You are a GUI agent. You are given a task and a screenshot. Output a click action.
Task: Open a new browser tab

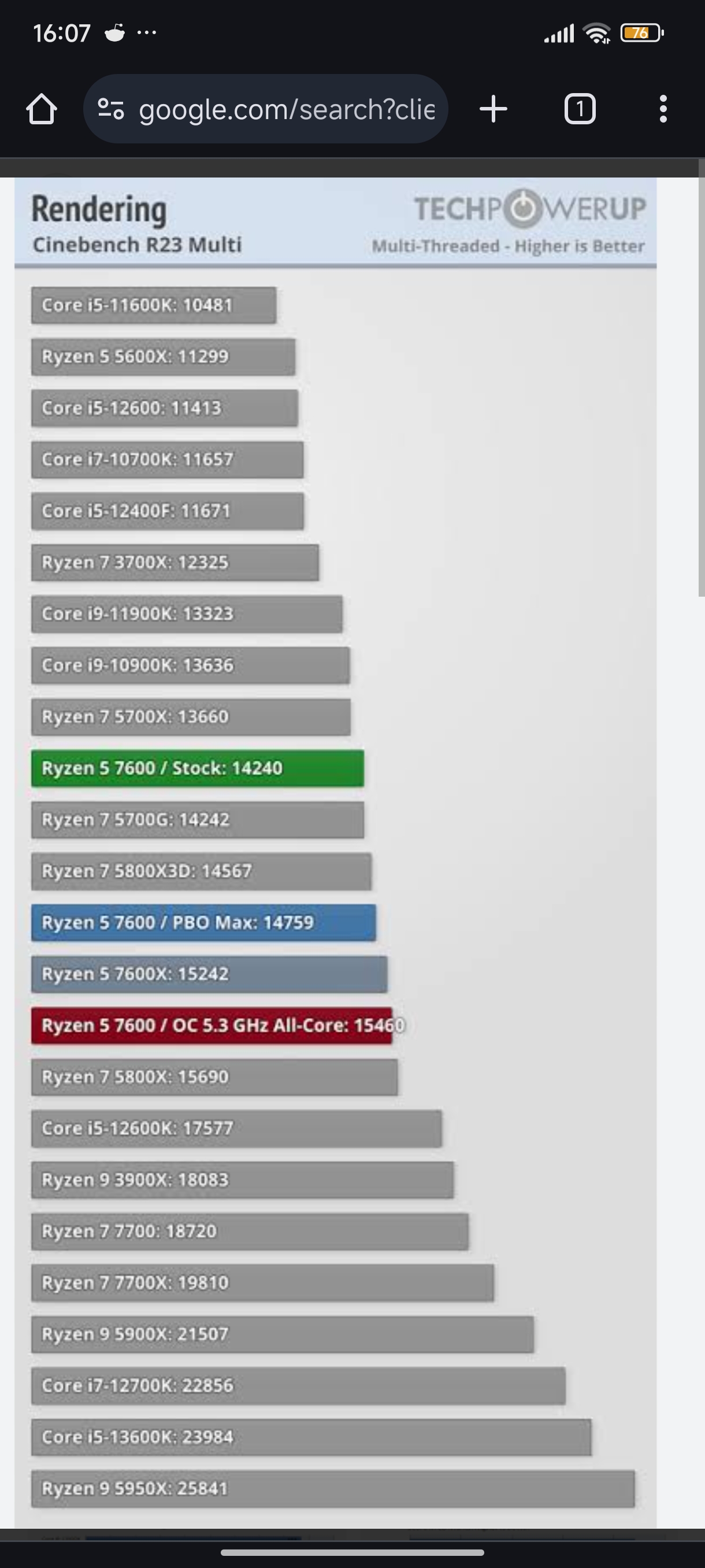click(x=493, y=110)
